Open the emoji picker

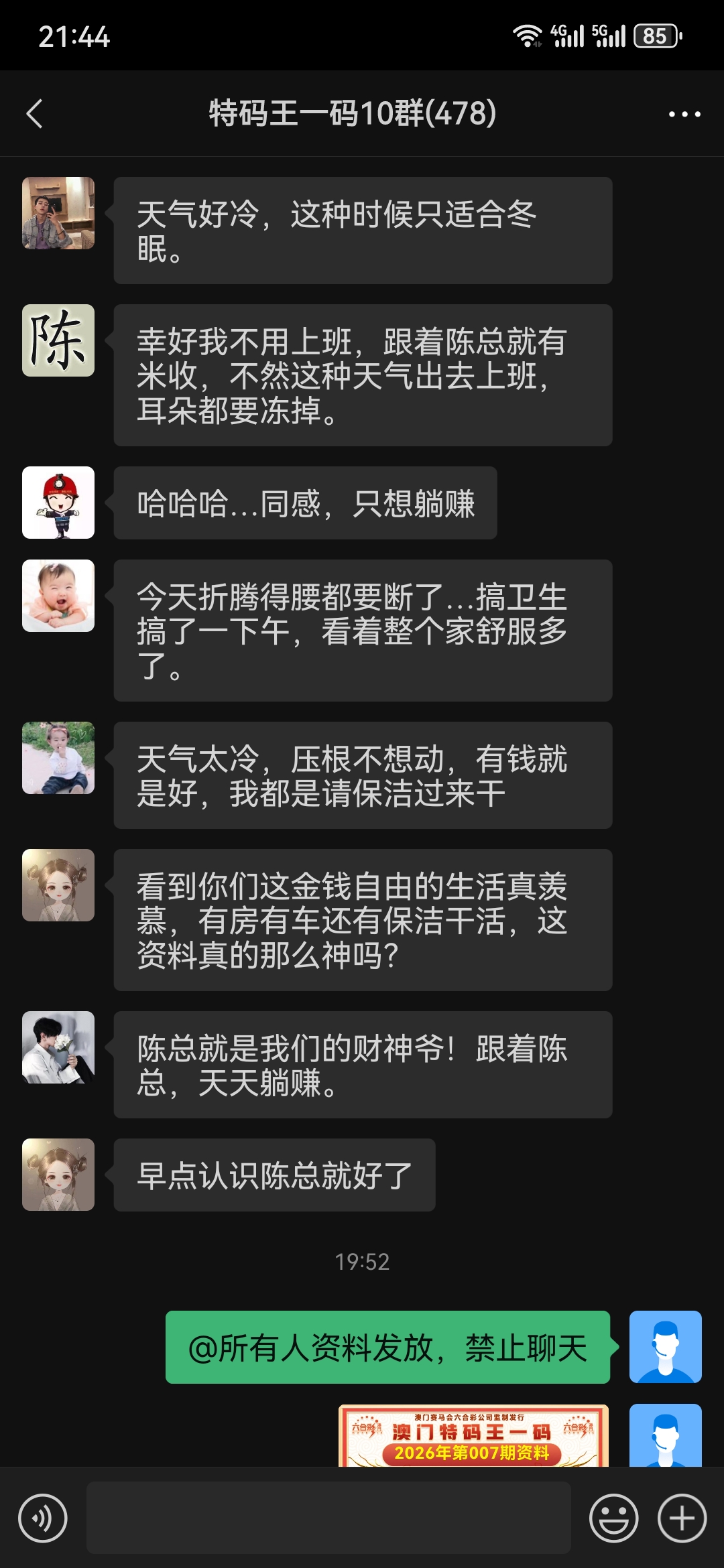(x=613, y=1518)
